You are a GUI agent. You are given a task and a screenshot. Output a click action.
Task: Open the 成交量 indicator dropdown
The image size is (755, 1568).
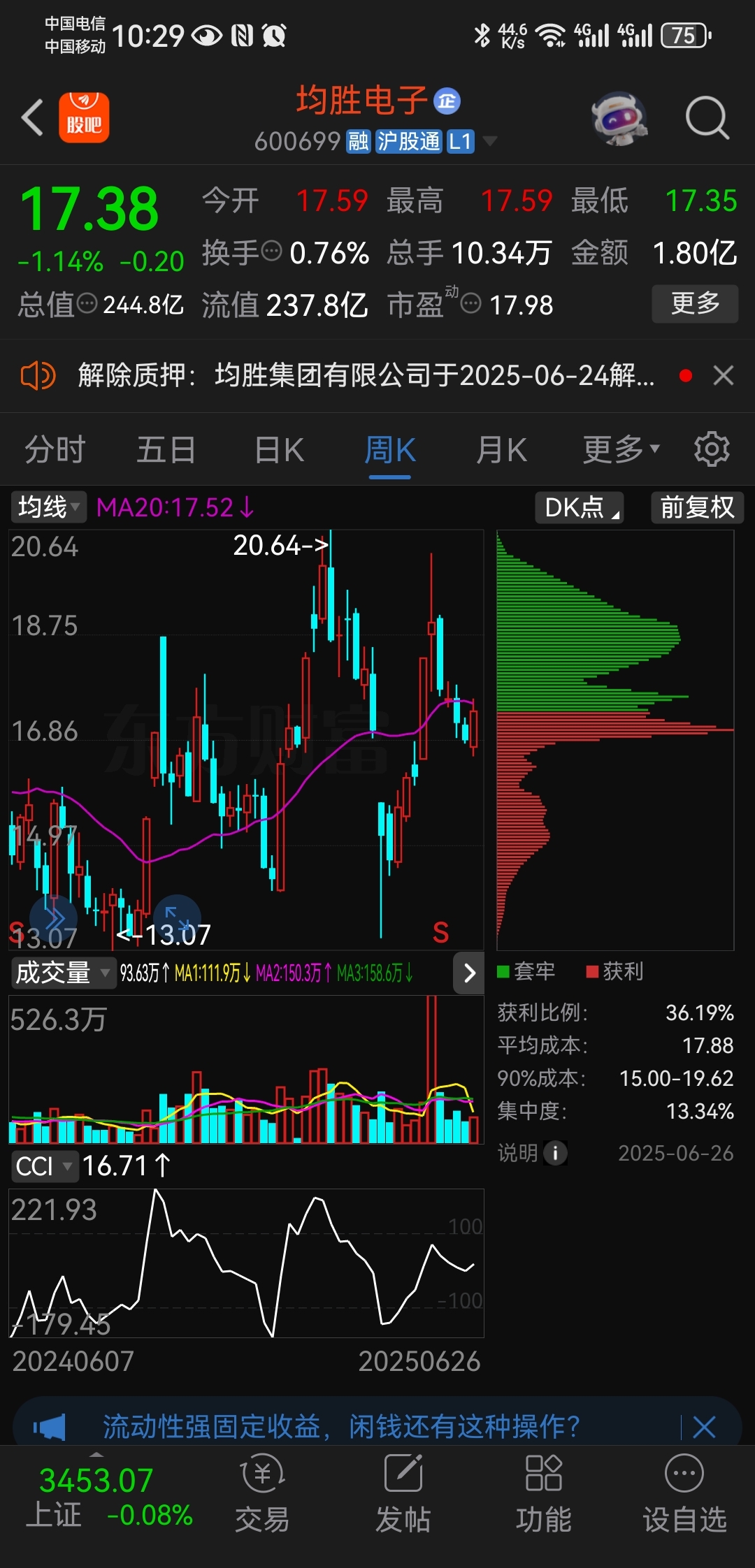[63, 973]
